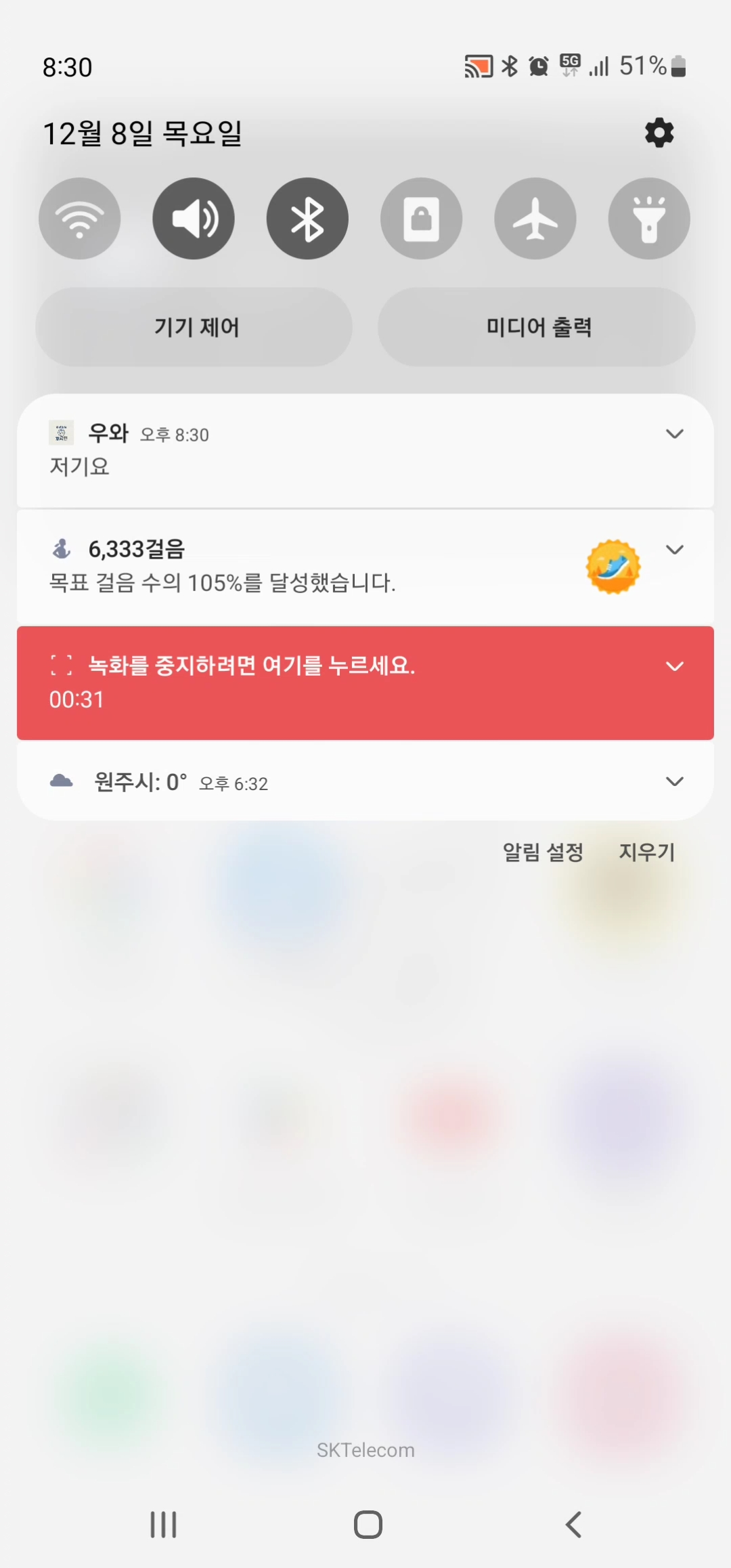
Task: Open the Settings gear icon
Action: [x=657, y=131]
